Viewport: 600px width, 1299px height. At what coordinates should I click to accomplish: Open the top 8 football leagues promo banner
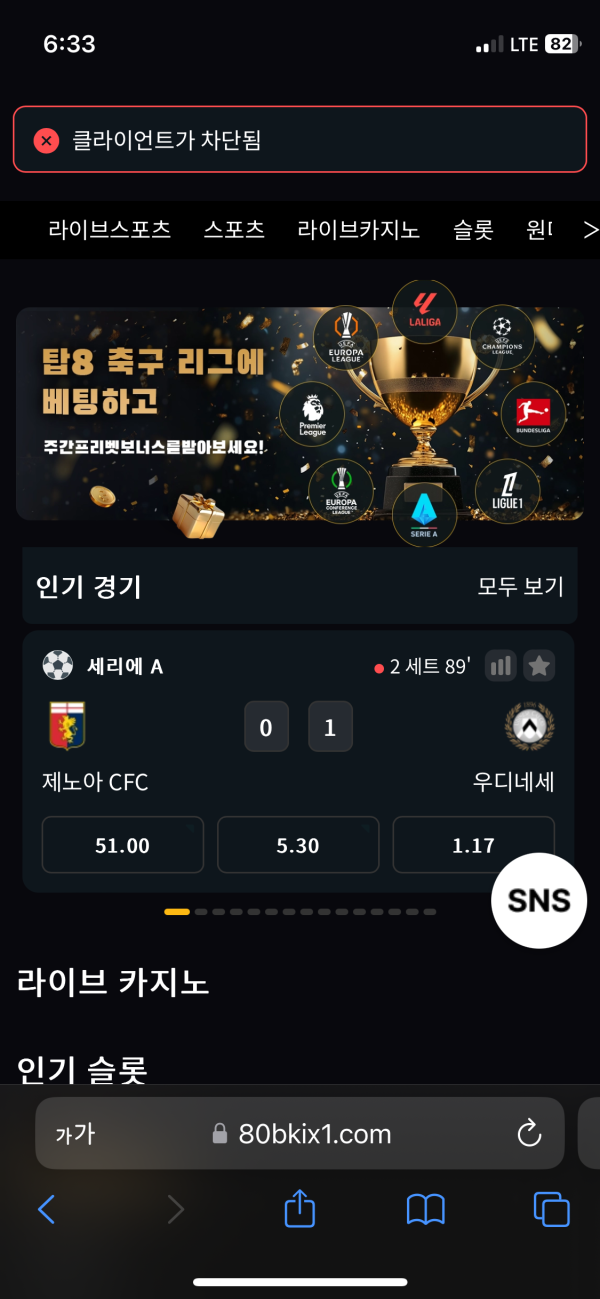point(299,415)
